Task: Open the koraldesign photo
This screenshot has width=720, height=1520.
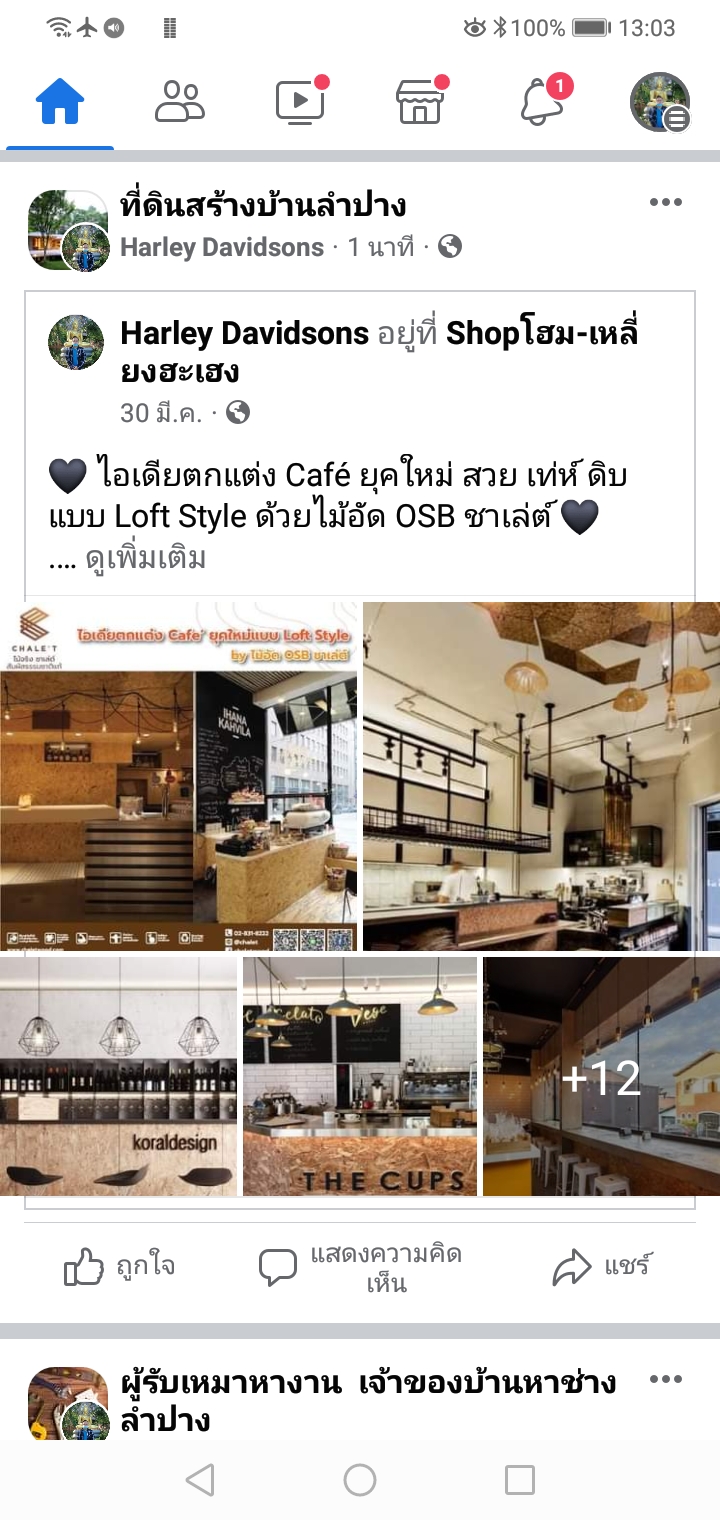Action: (x=118, y=1076)
